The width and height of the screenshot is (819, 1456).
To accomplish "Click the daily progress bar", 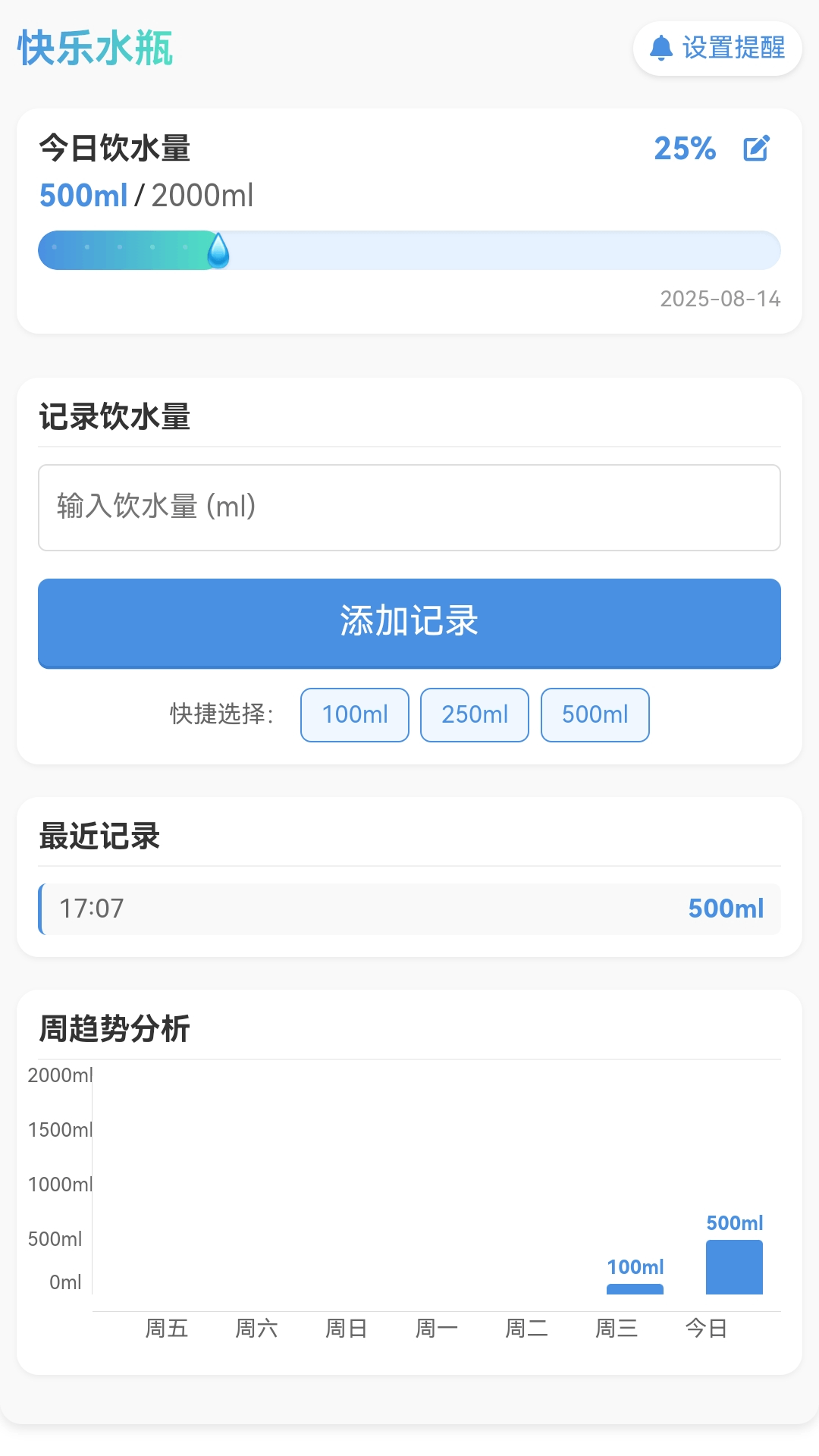I will 409,250.
